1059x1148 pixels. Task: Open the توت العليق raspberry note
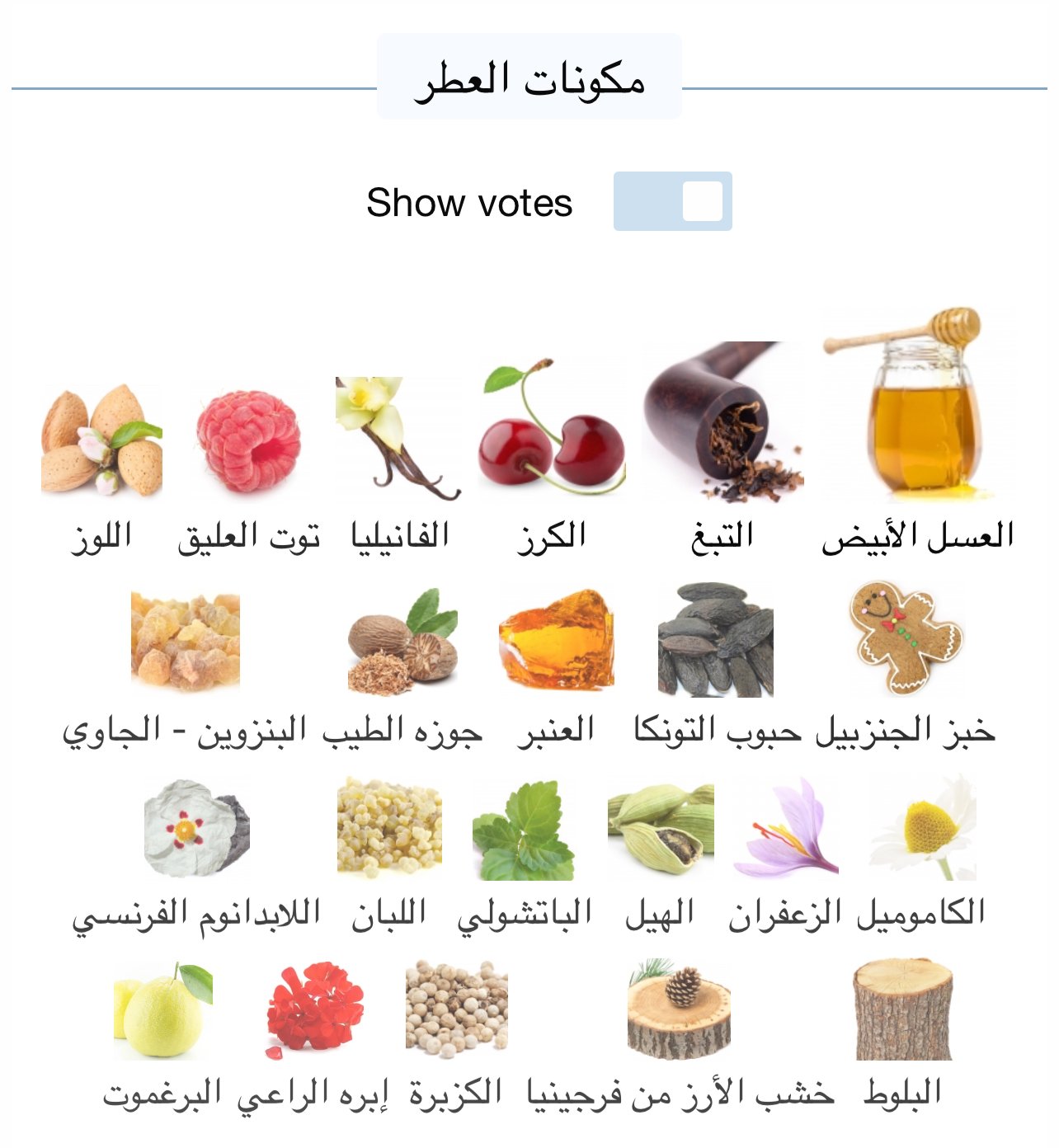(248, 441)
